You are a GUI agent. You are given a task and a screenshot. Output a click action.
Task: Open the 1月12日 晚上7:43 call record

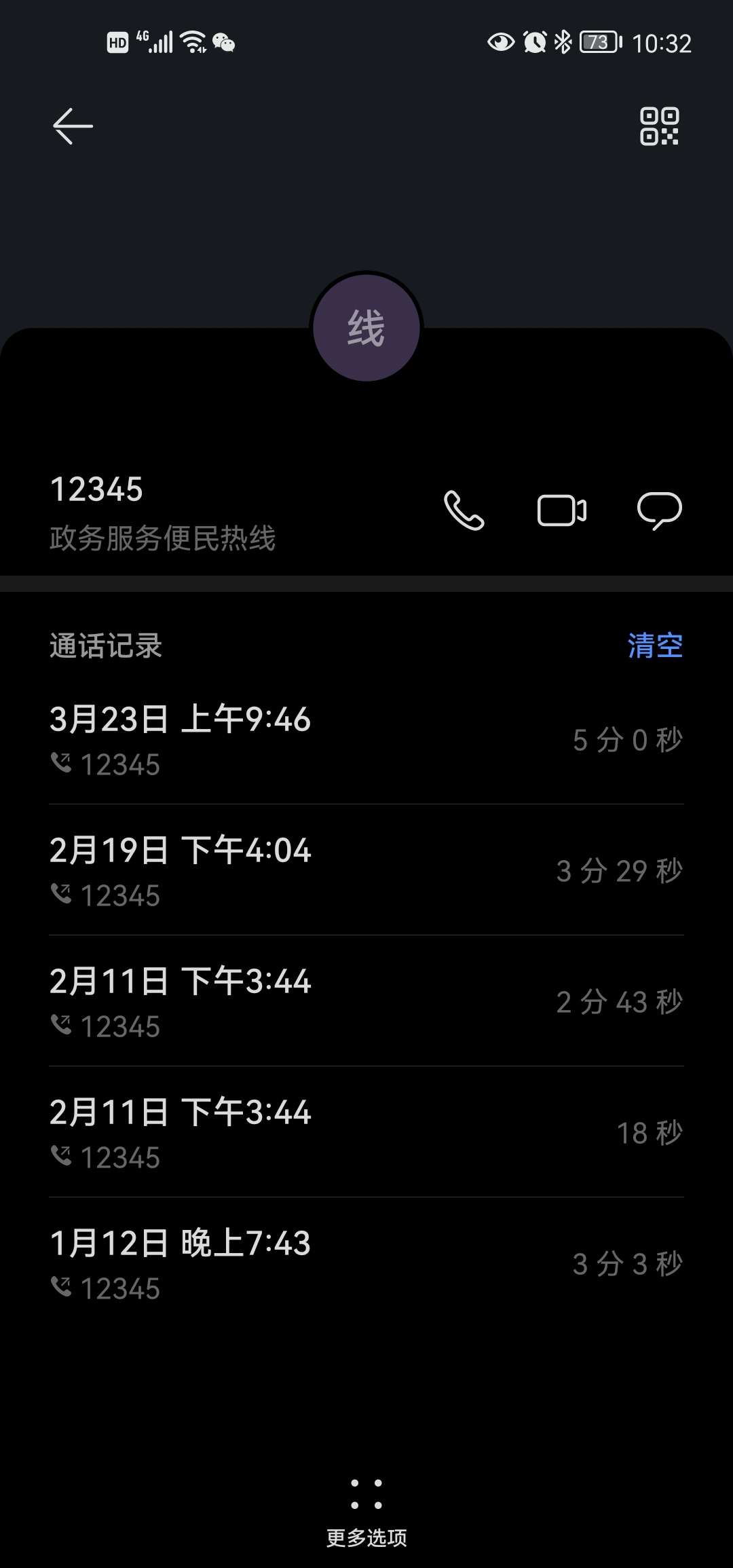point(366,1264)
